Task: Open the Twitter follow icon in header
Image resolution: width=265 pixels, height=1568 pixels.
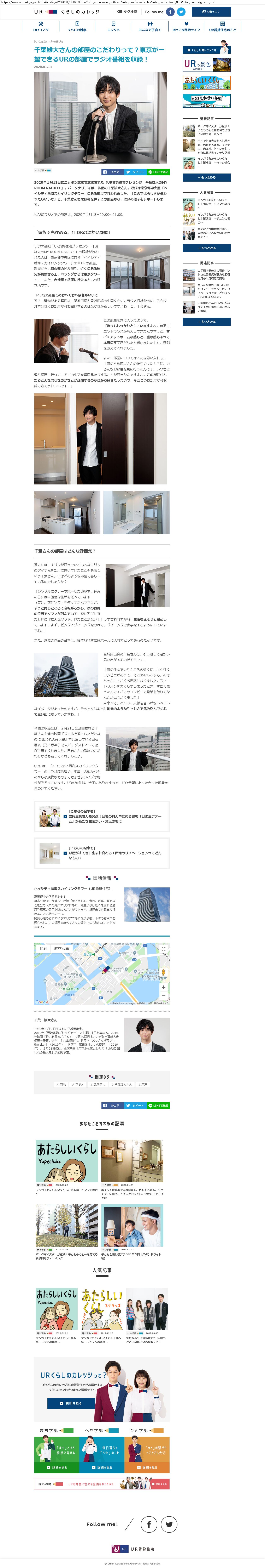Action: tap(181, 12)
